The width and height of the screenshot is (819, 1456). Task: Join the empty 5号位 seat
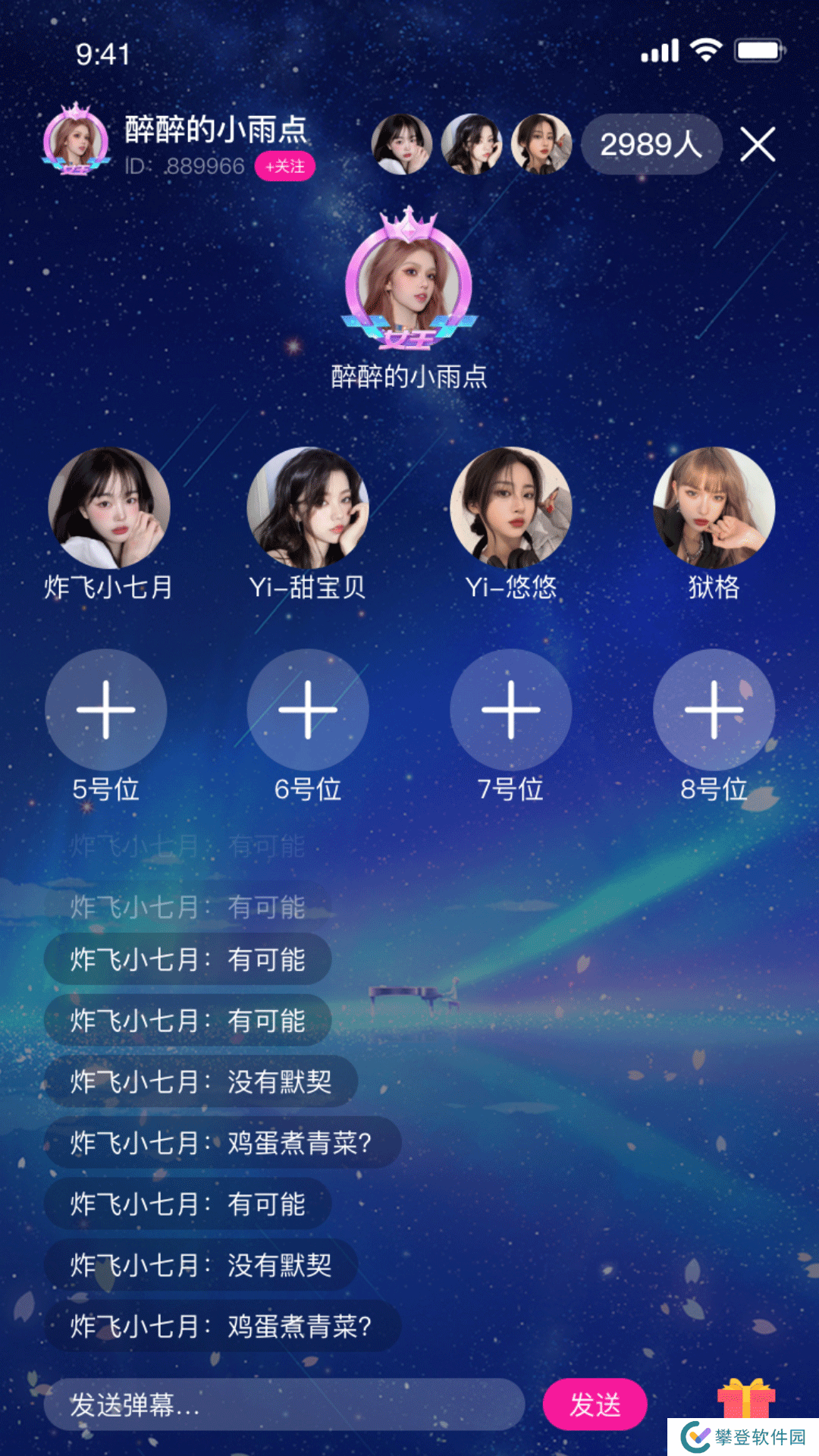(106, 710)
